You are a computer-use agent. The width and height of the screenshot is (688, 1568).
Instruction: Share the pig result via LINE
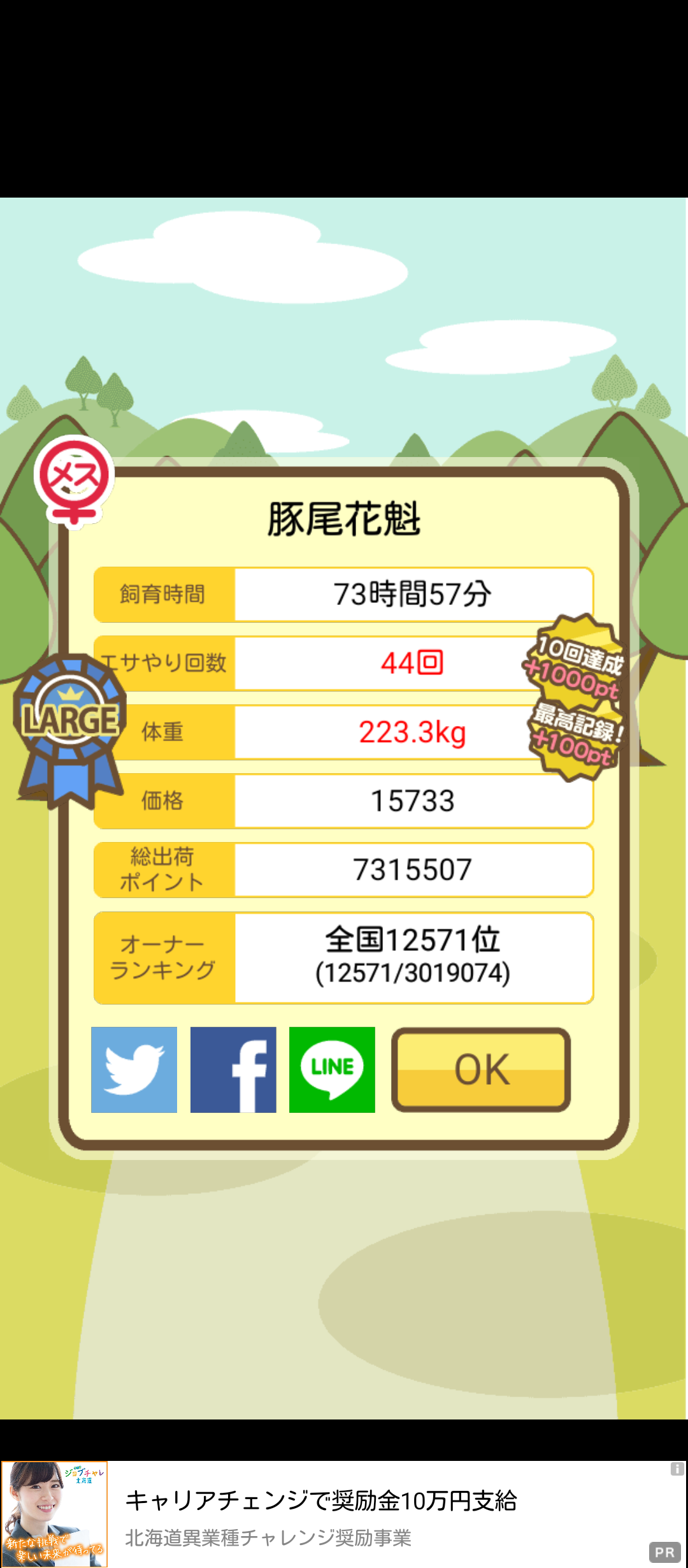pyautogui.click(x=332, y=1070)
